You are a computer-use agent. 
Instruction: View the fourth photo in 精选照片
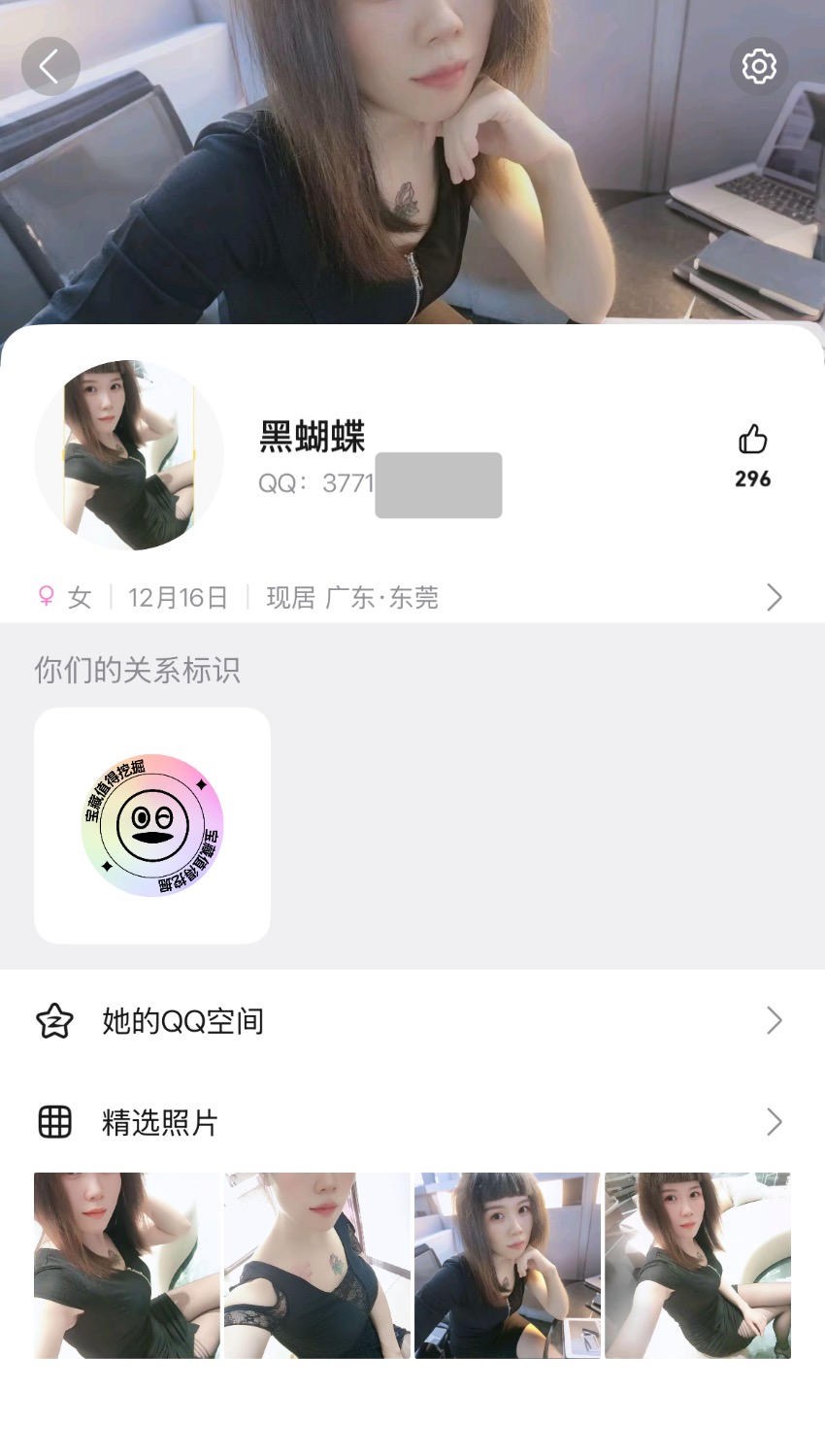tap(698, 1265)
